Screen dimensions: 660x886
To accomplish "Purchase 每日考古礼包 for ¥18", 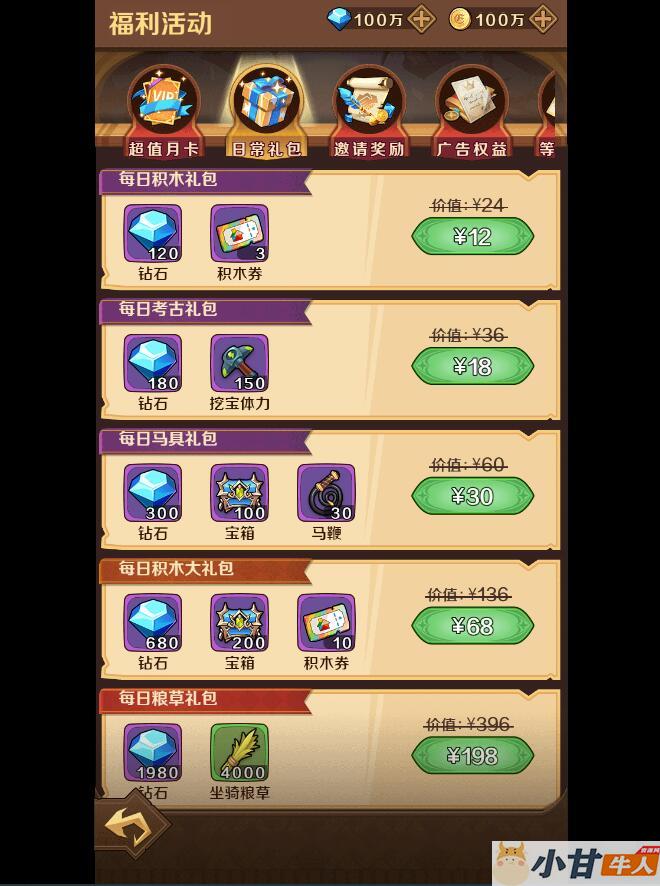I will [x=472, y=366].
